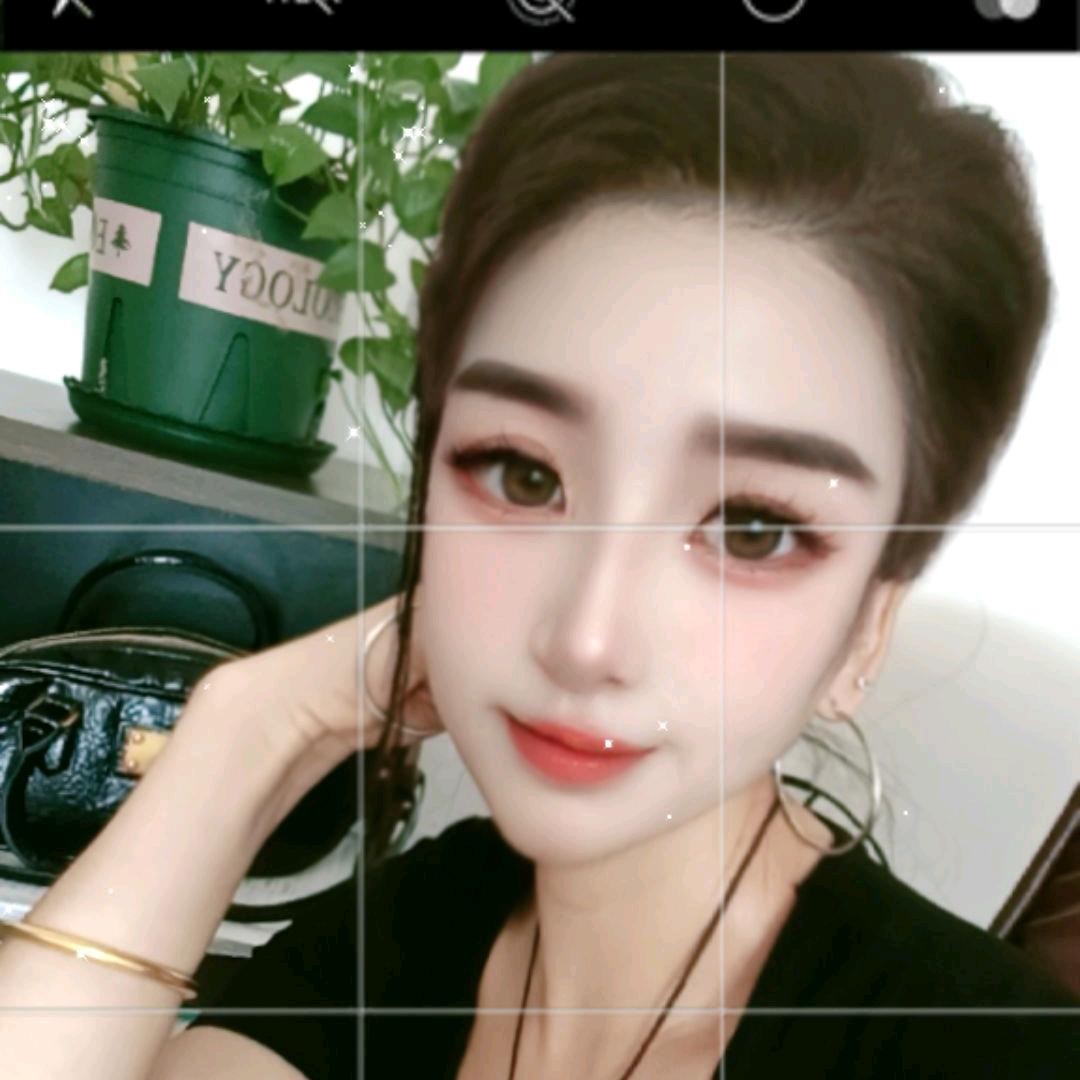The height and width of the screenshot is (1080, 1080).
Task: Open the overlapping-circles filter icon
Action: point(1006,7)
